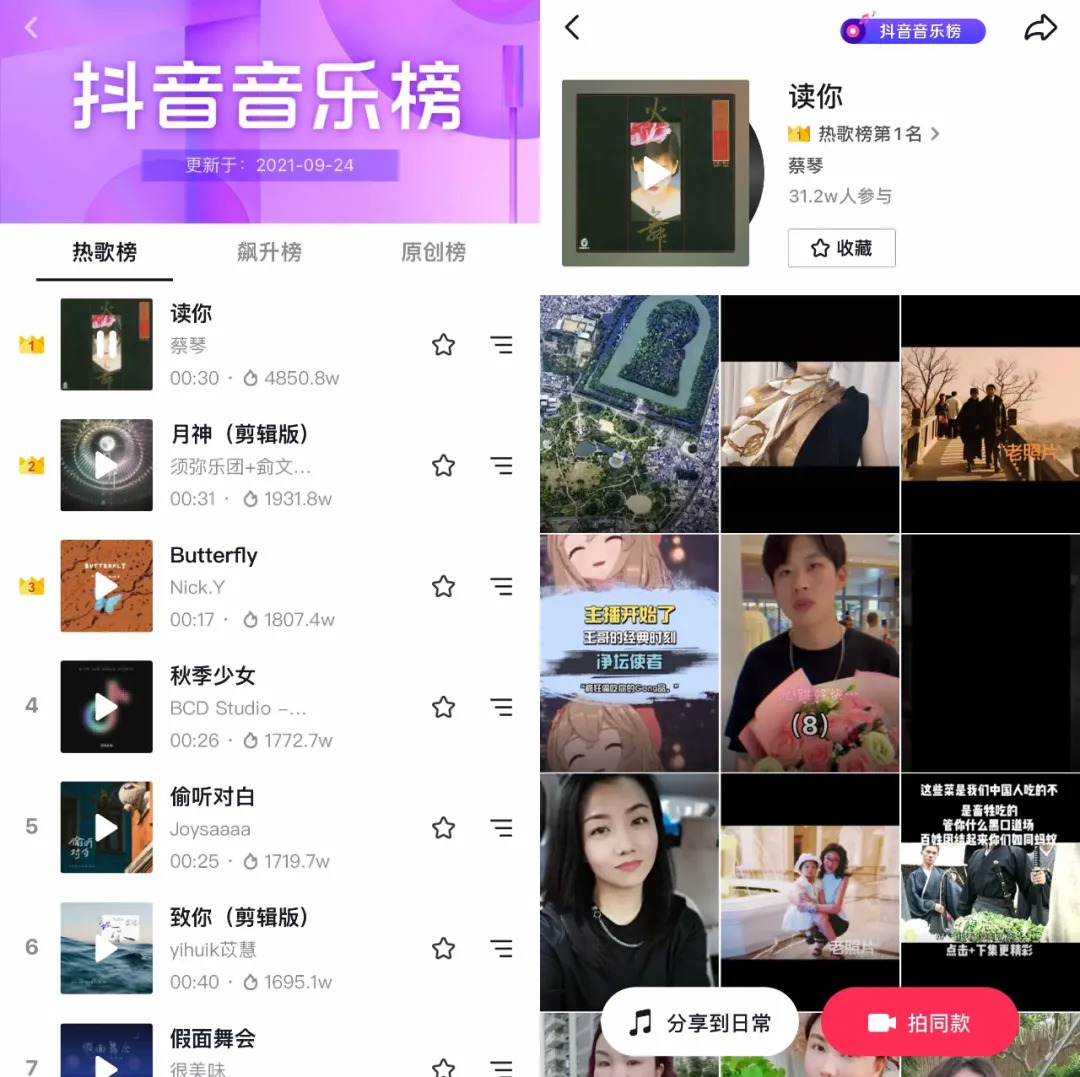
Task: Switch to the 飙升榜 tab
Action: pyautogui.click(x=269, y=252)
